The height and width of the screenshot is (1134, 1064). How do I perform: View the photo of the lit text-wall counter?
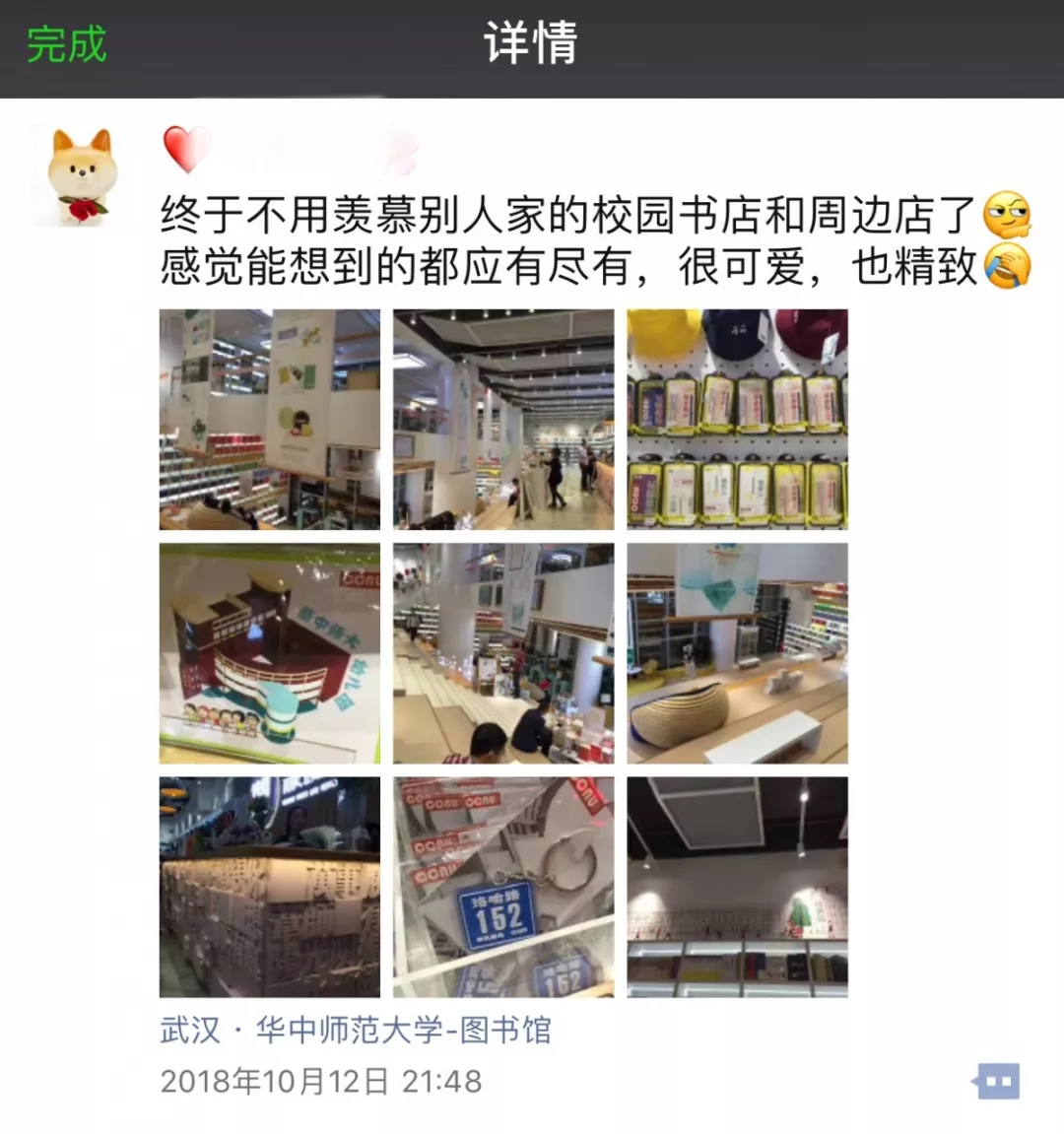pyautogui.click(x=269, y=887)
